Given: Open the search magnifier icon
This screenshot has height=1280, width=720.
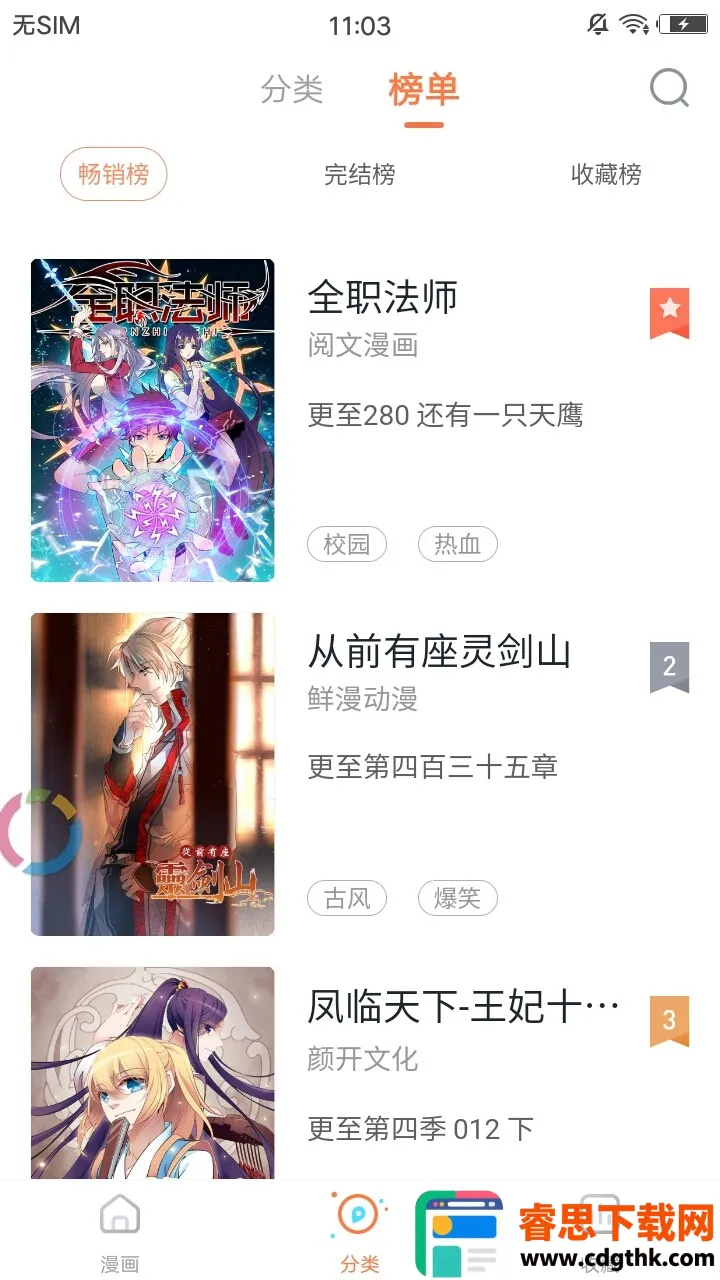Looking at the screenshot, I should point(669,89).
